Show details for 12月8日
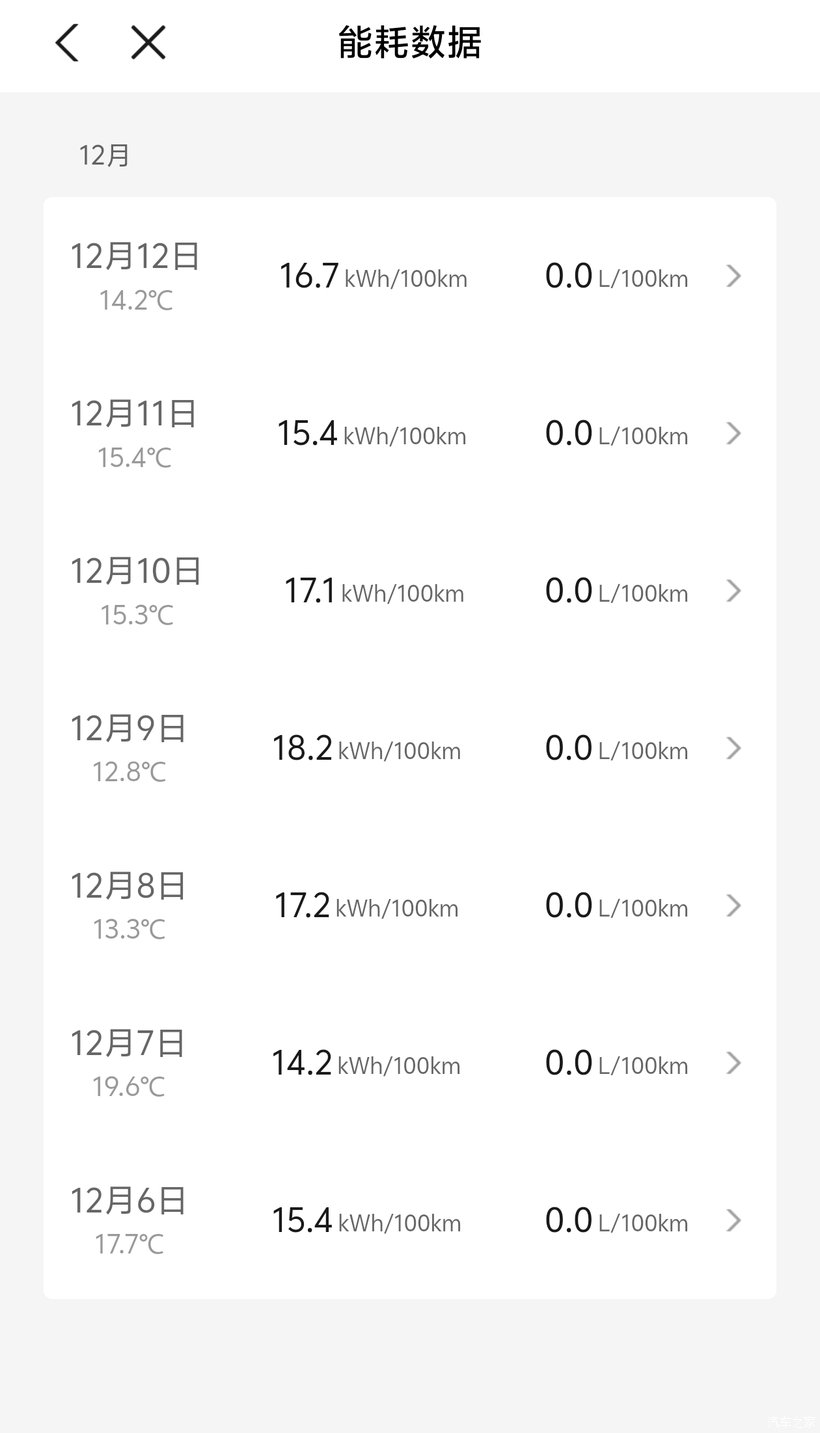Screen dimensions: 820x1433 coord(409,906)
